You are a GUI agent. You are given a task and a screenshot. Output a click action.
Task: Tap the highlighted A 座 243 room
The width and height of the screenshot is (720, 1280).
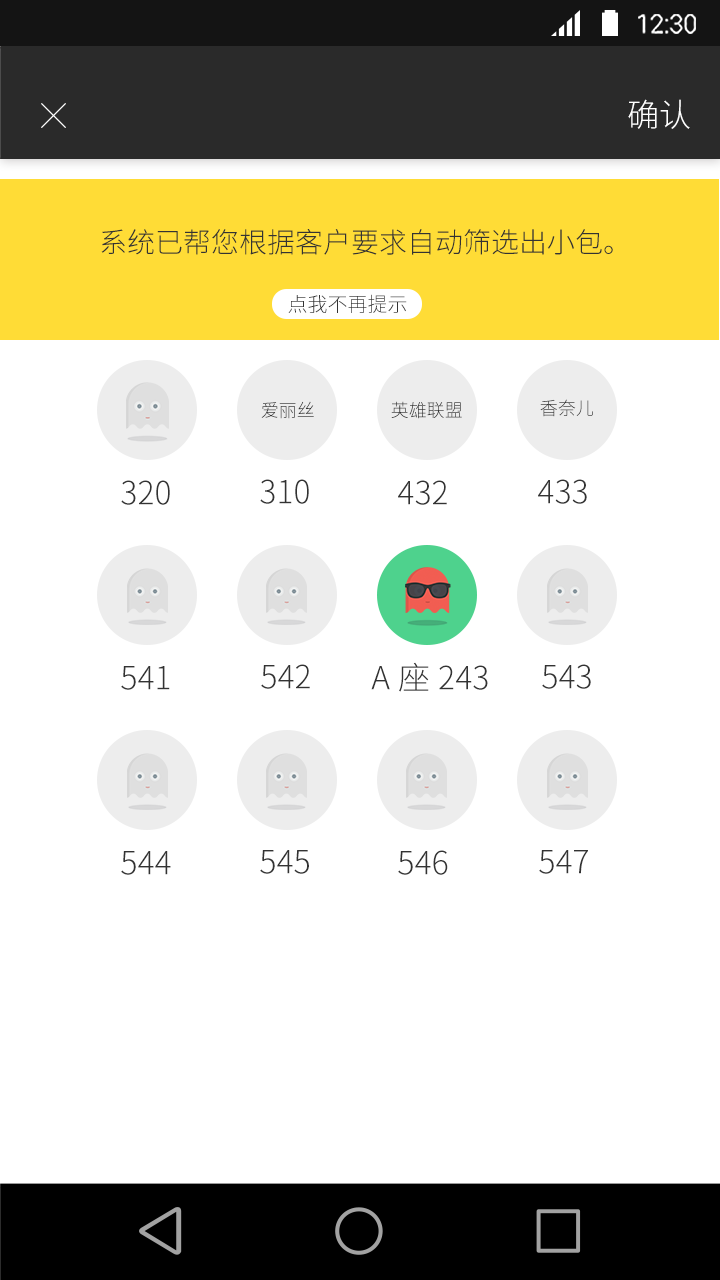pyautogui.click(x=427, y=595)
